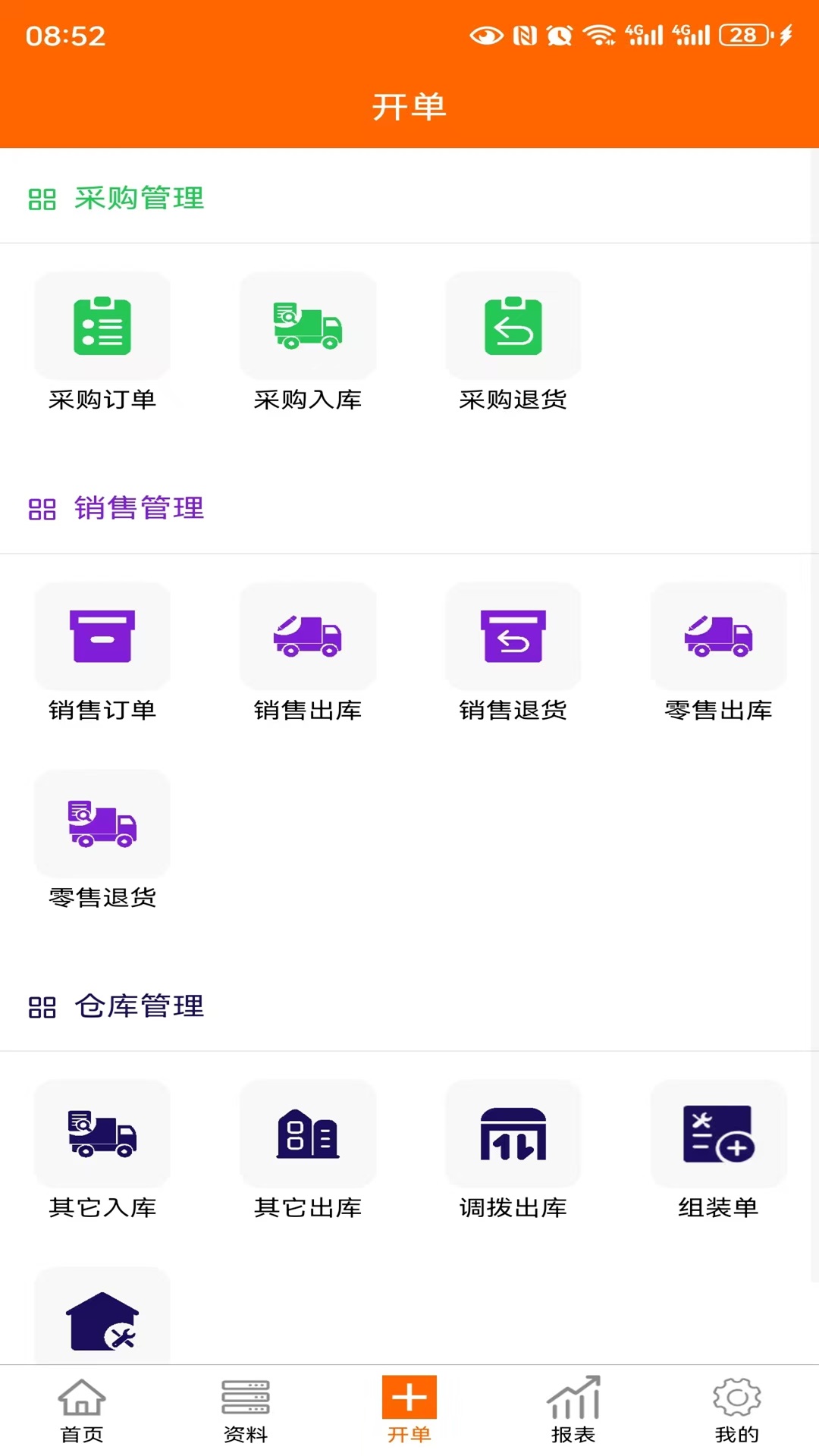Open 其它出库 other outbound building icon
This screenshot has height=1456, width=819.
[x=308, y=1134]
